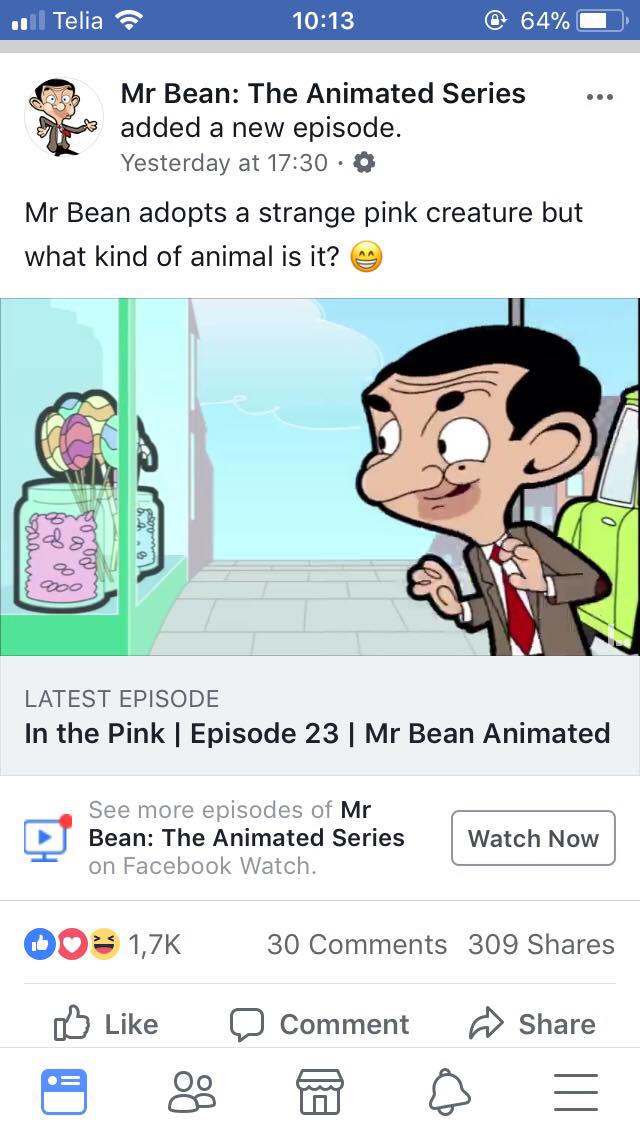Open the Friends tab
This screenshot has height=1136, width=640.
(x=192, y=1091)
